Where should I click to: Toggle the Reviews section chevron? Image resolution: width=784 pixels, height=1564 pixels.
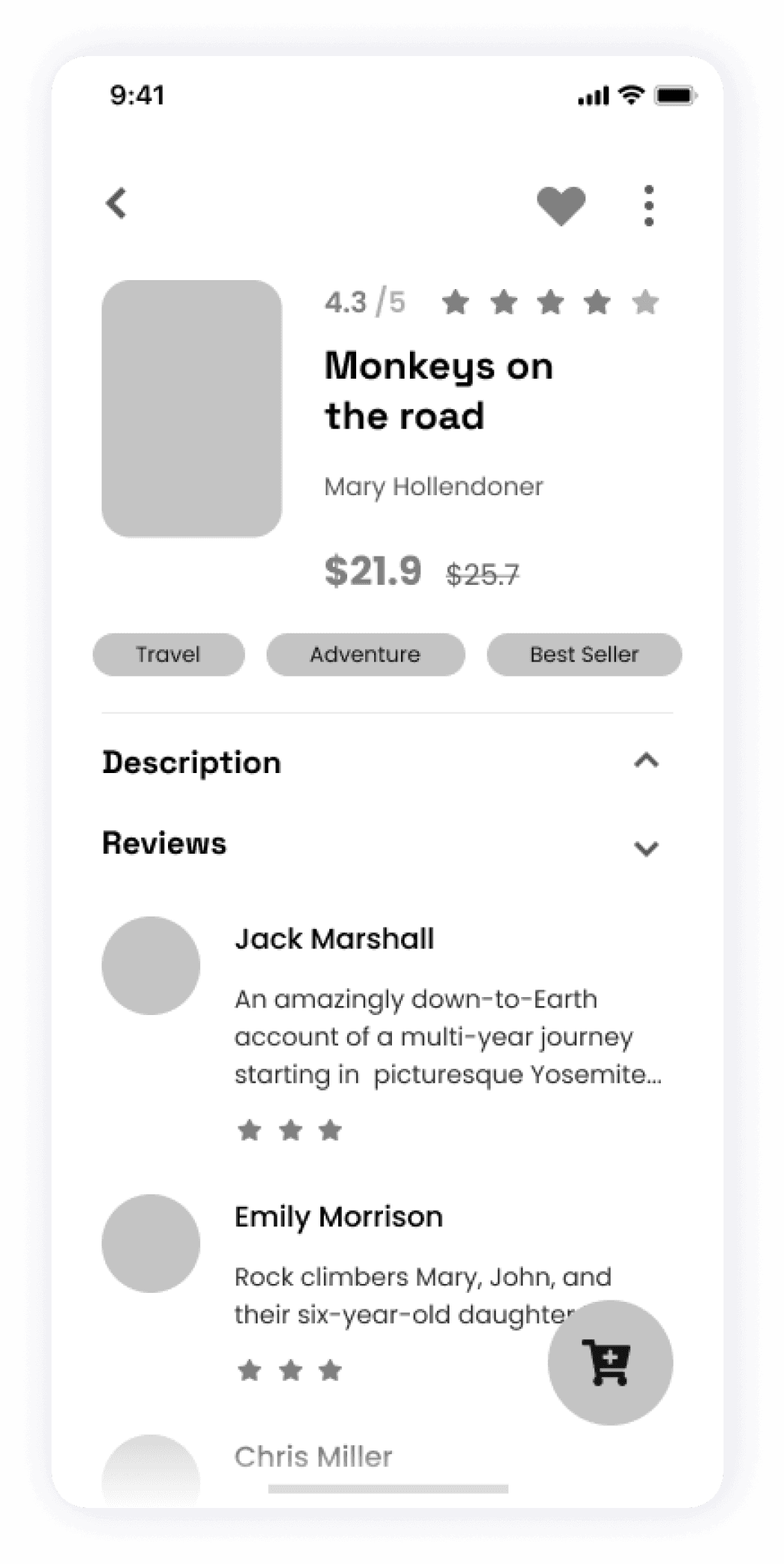tap(646, 848)
